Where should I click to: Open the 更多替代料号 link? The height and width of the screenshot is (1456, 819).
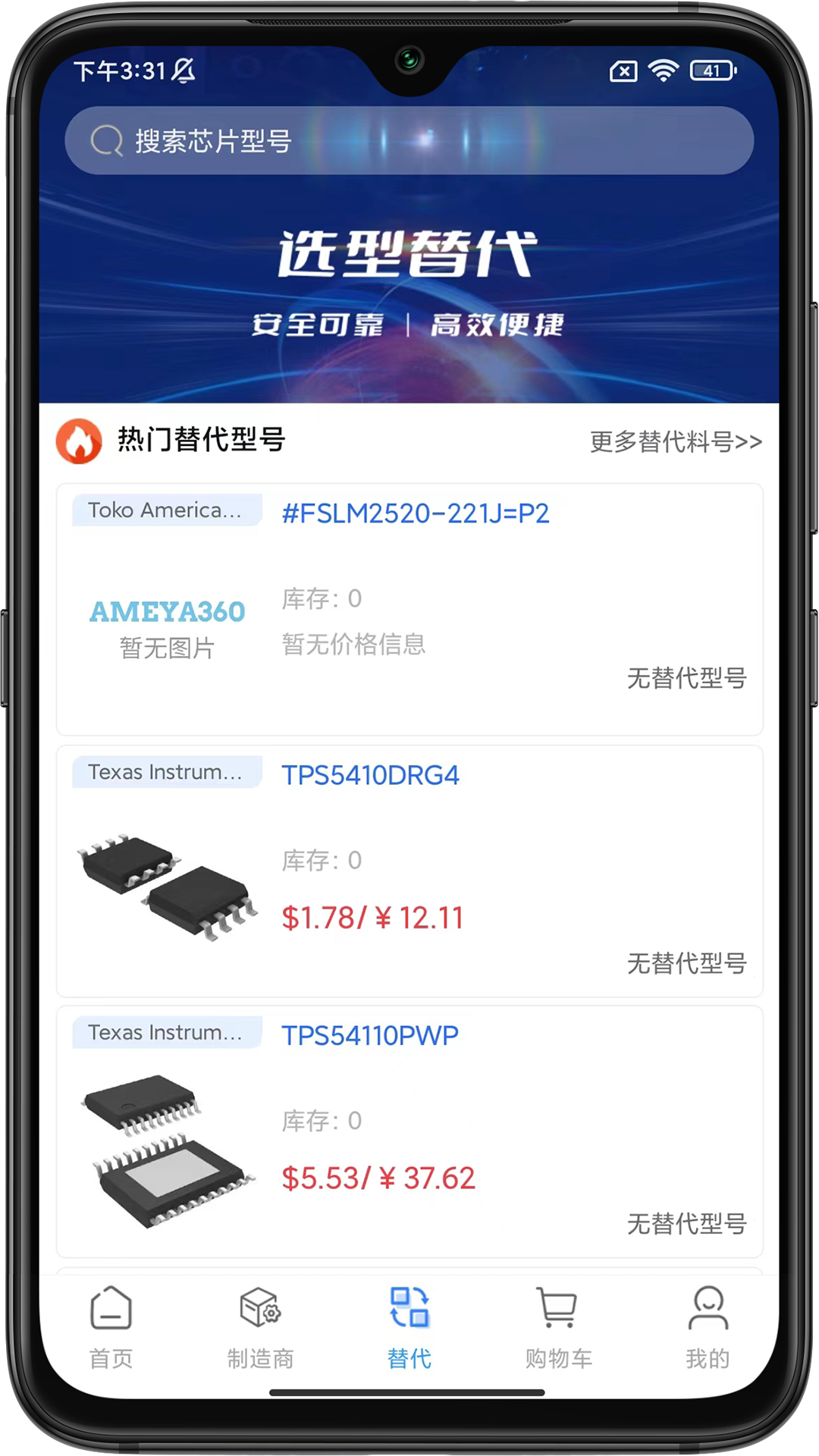676,441
